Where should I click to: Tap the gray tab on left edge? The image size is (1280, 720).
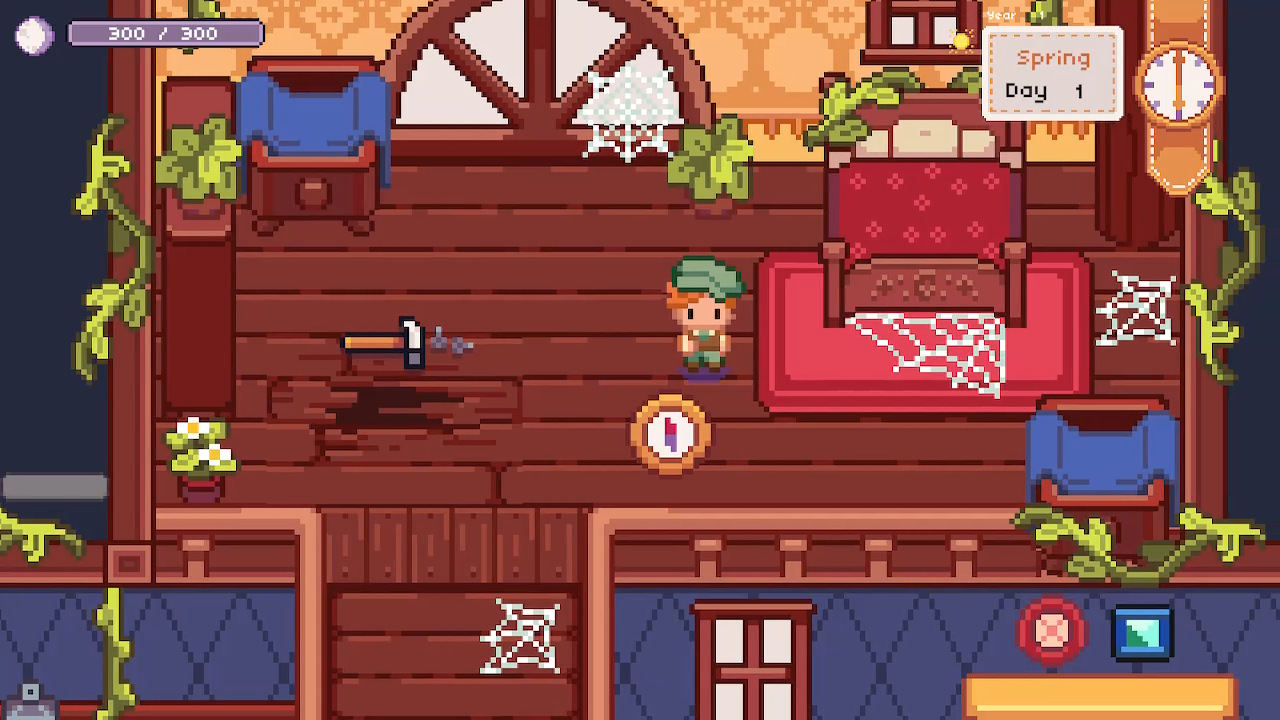pos(54,487)
